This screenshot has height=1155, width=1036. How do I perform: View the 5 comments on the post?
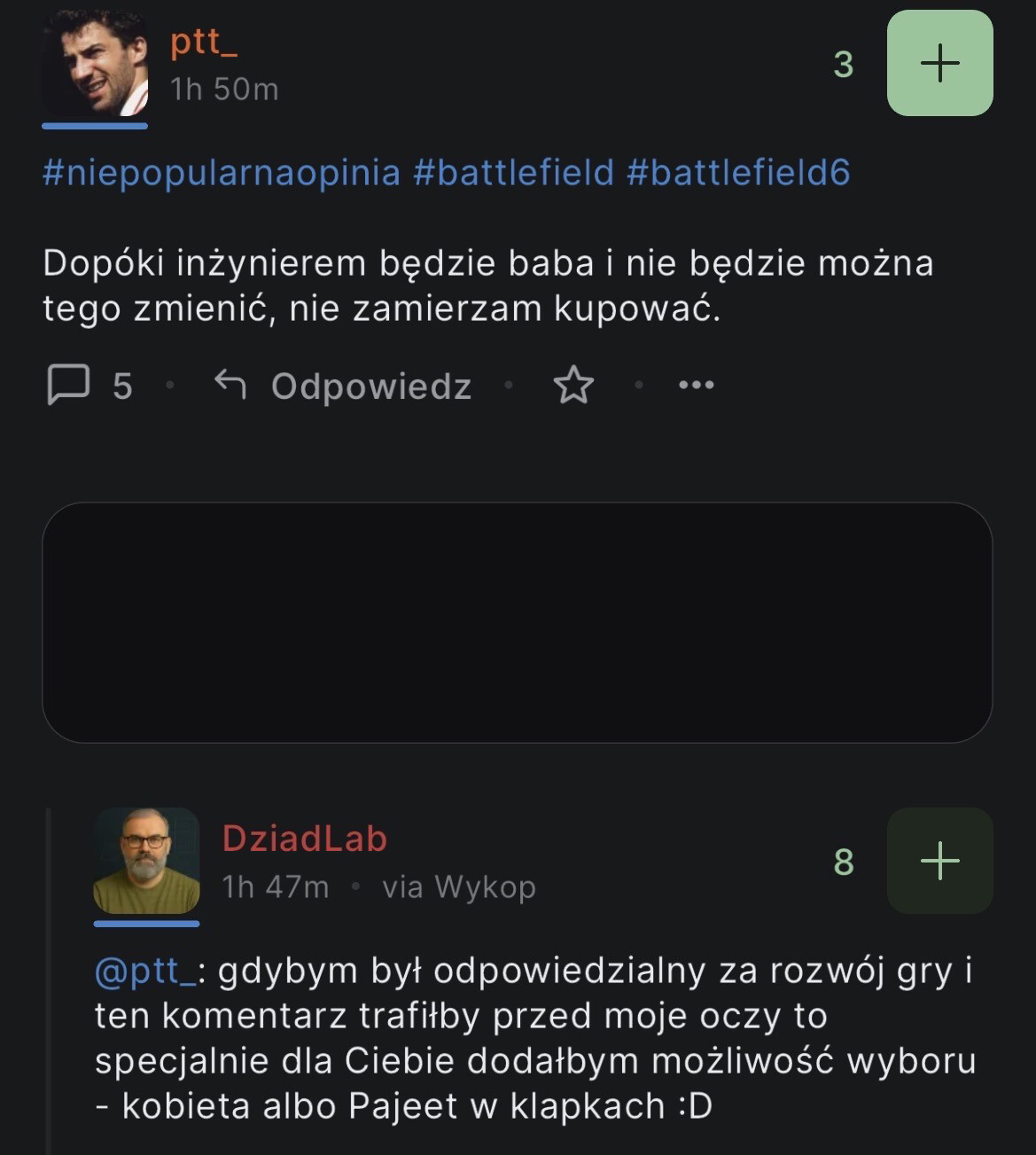[x=89, y=386]
